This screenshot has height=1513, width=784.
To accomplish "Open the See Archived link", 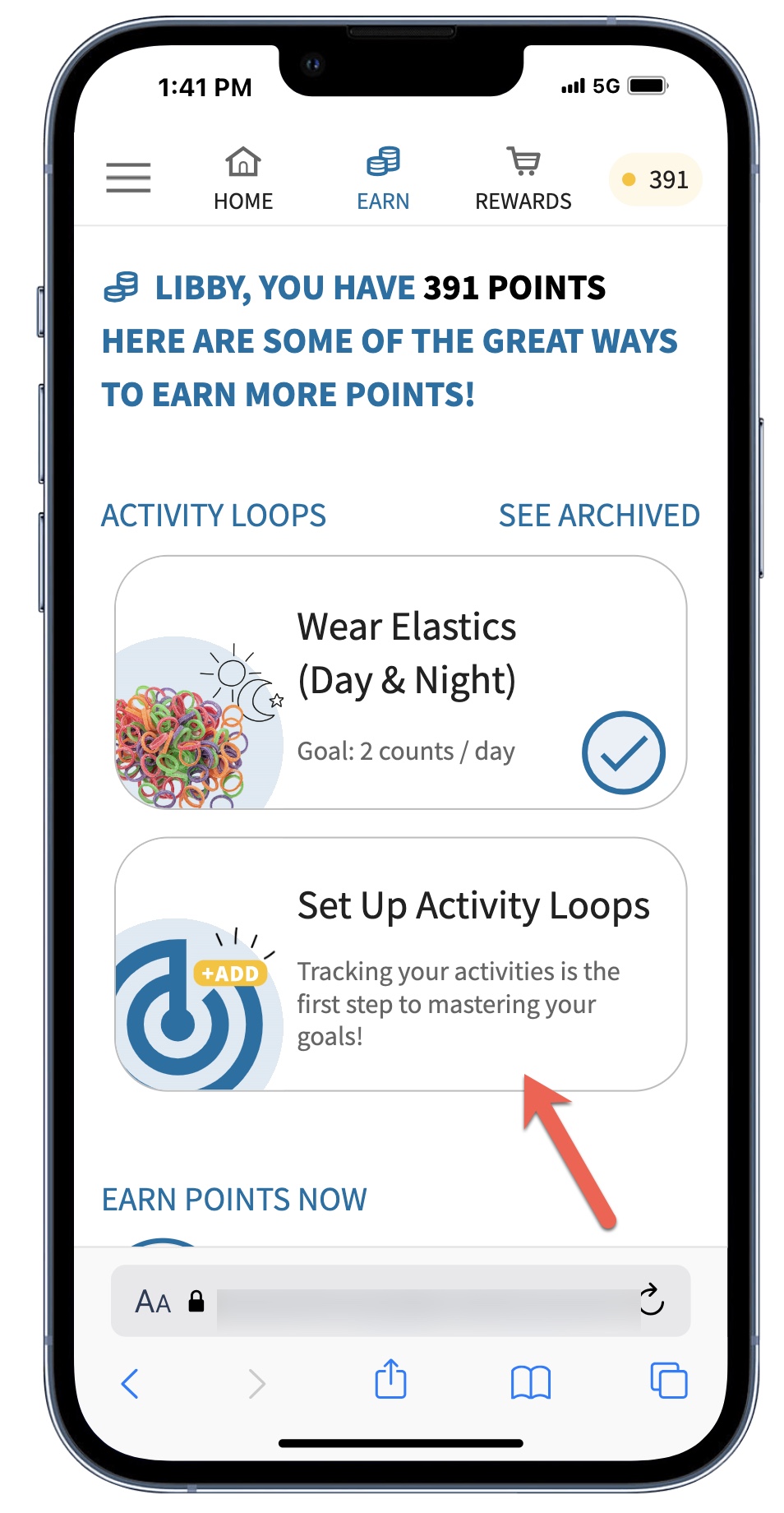I will pyautogui.click(x=599, y=516).
